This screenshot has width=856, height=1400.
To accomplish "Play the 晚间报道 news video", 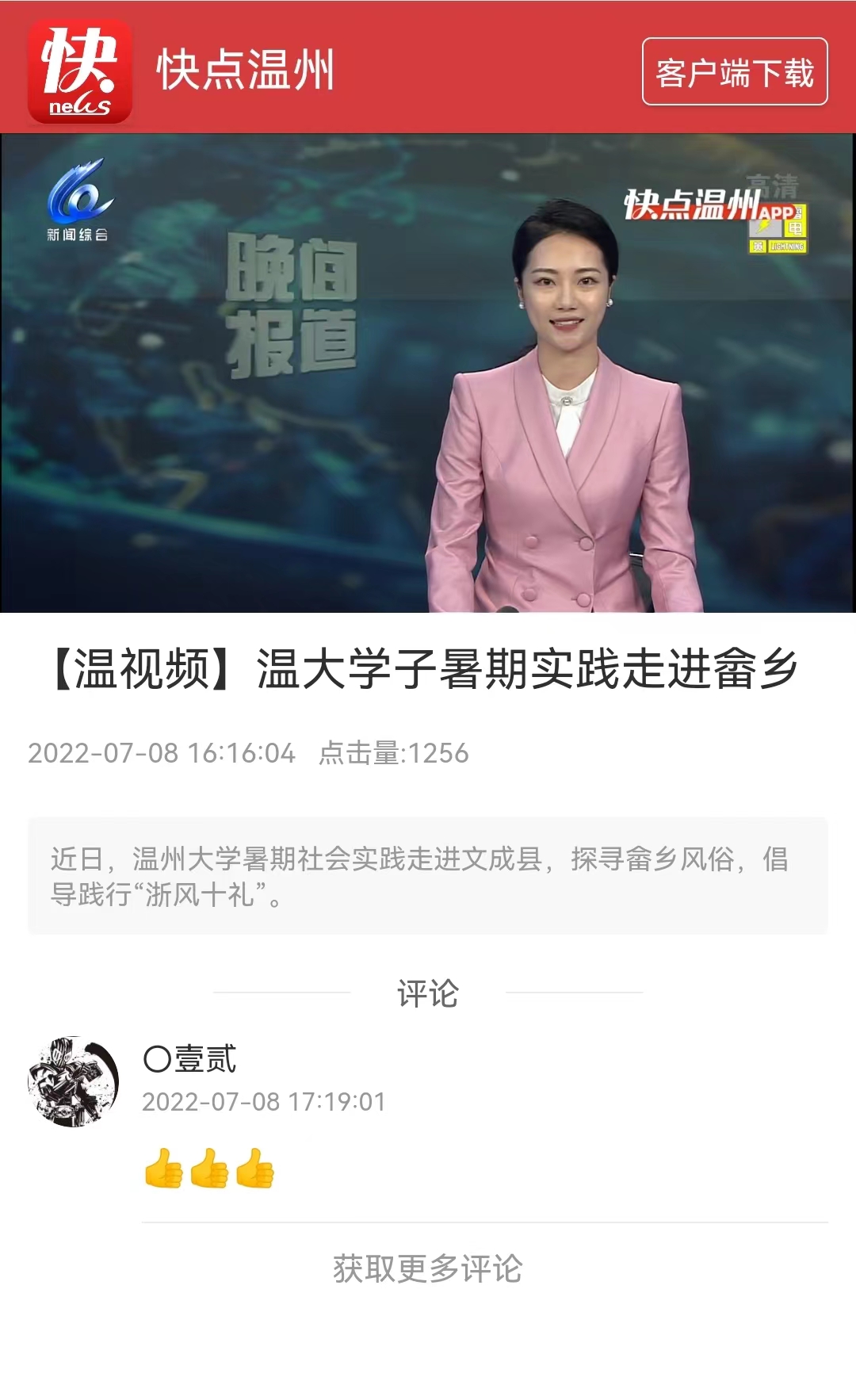I will click(428, 373).
